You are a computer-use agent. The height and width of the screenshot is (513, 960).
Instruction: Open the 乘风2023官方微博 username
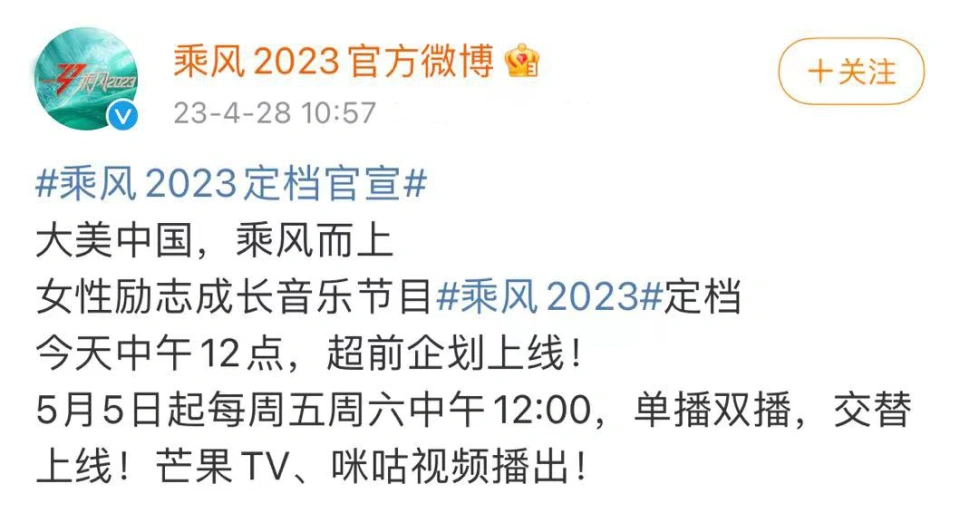334,62
